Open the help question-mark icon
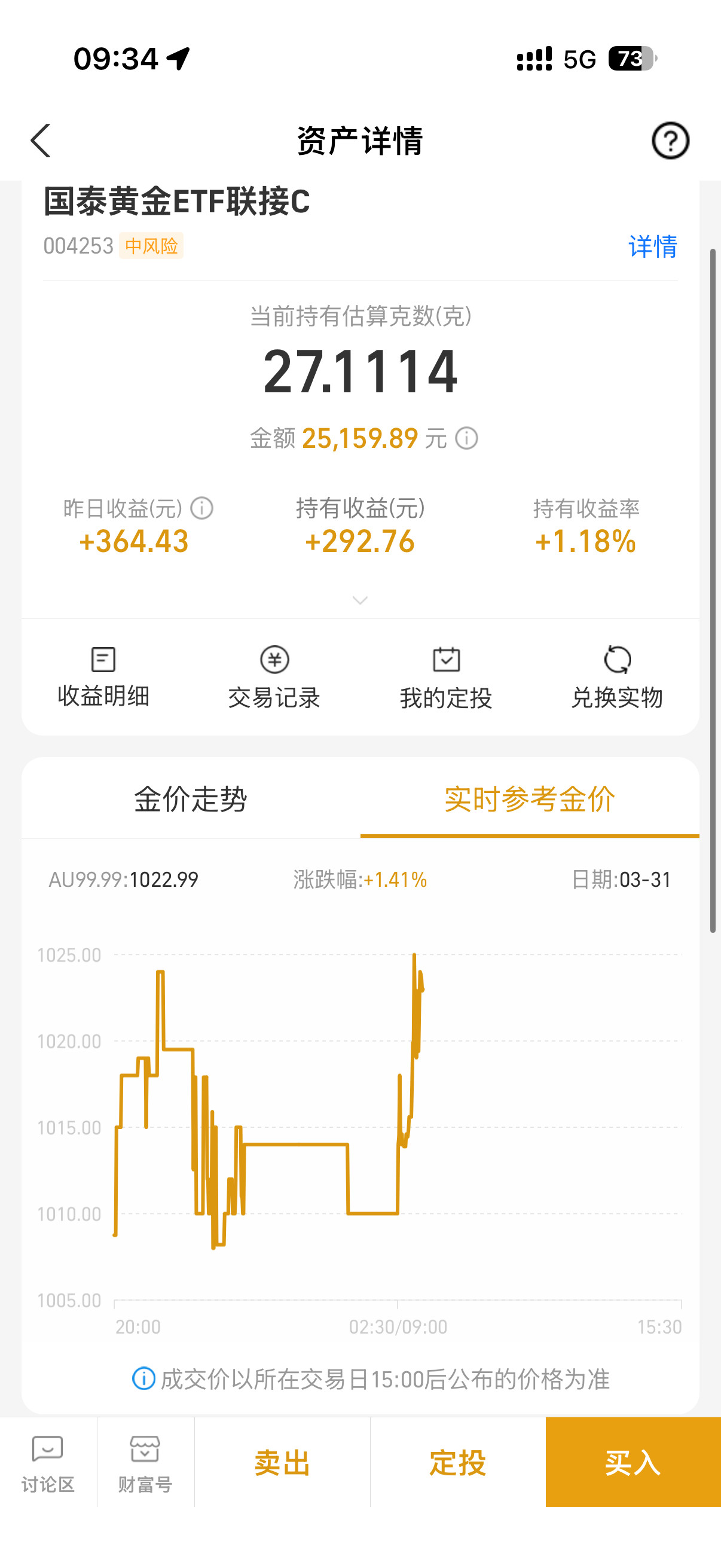The image size is (721, 1568). 670,141
